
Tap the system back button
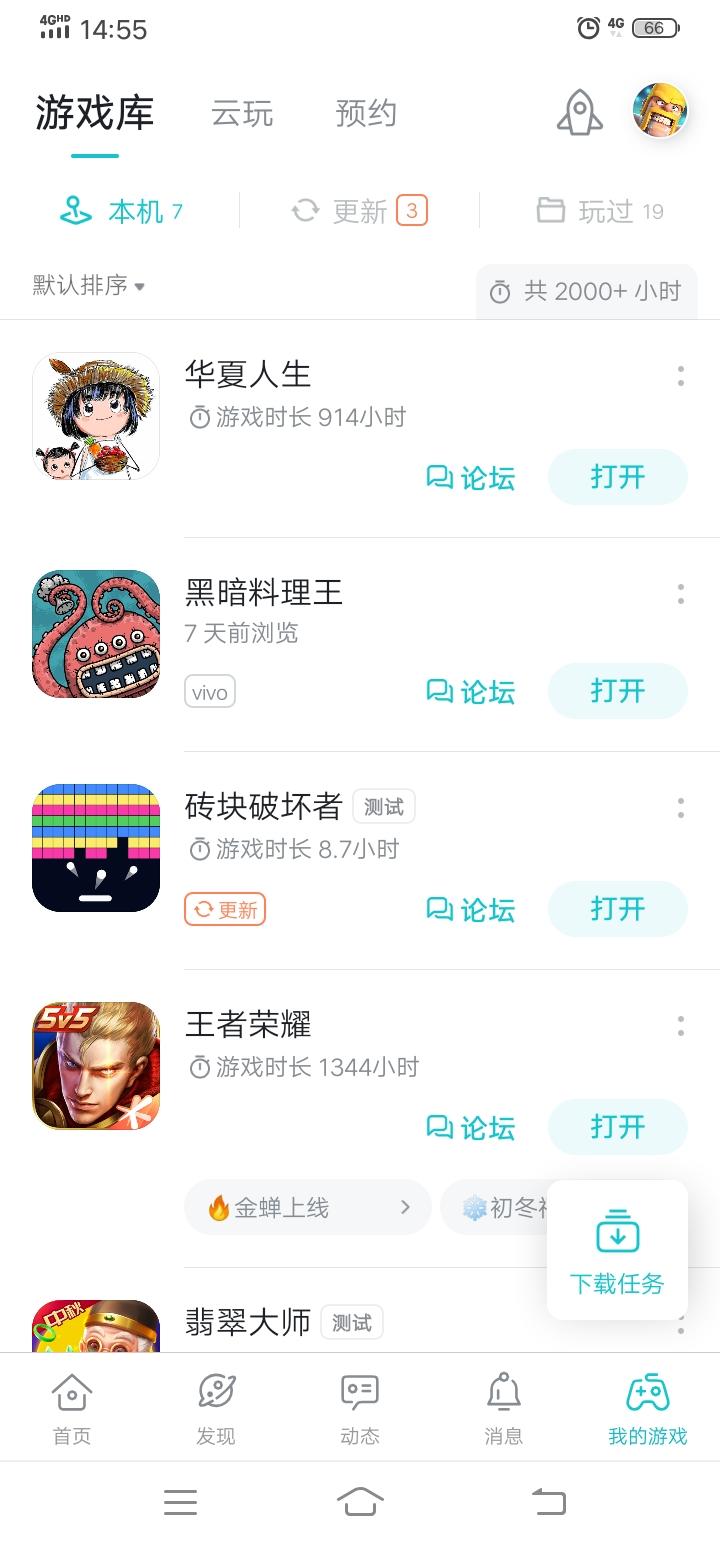pos(548,1501)
